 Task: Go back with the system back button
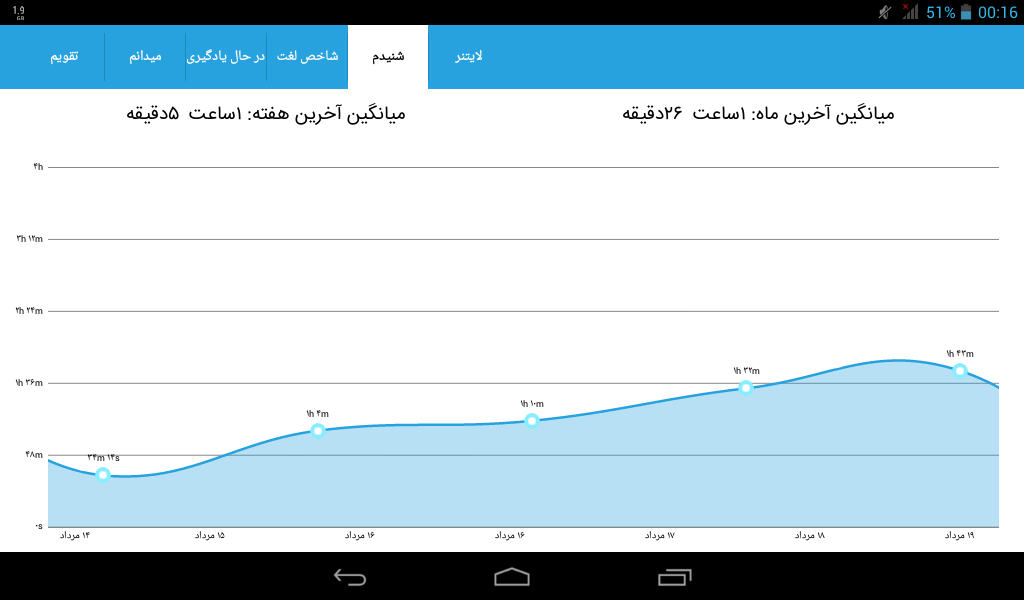coord(350,577)
